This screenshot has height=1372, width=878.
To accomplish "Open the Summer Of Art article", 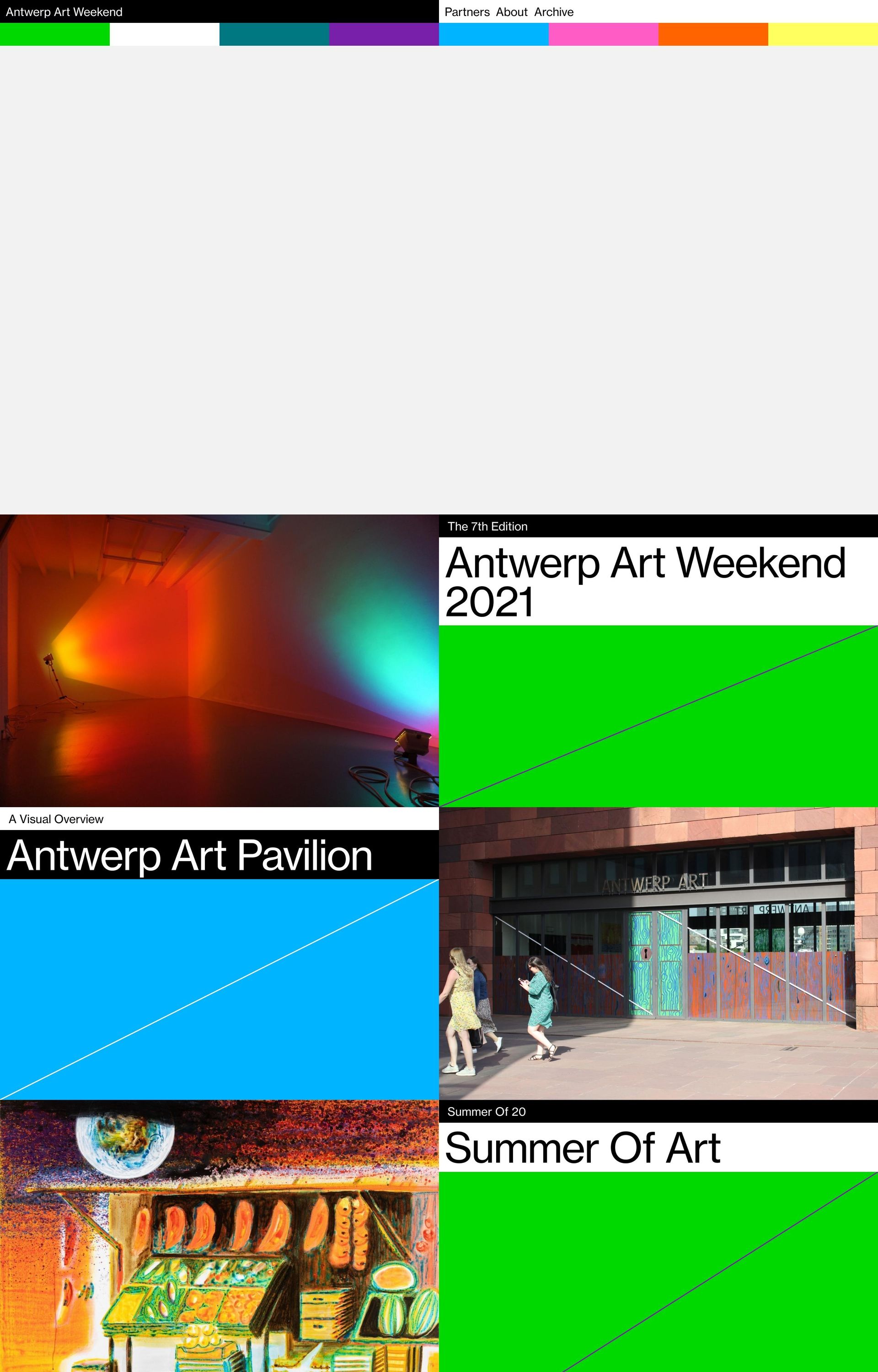I will click(583, 1148).
